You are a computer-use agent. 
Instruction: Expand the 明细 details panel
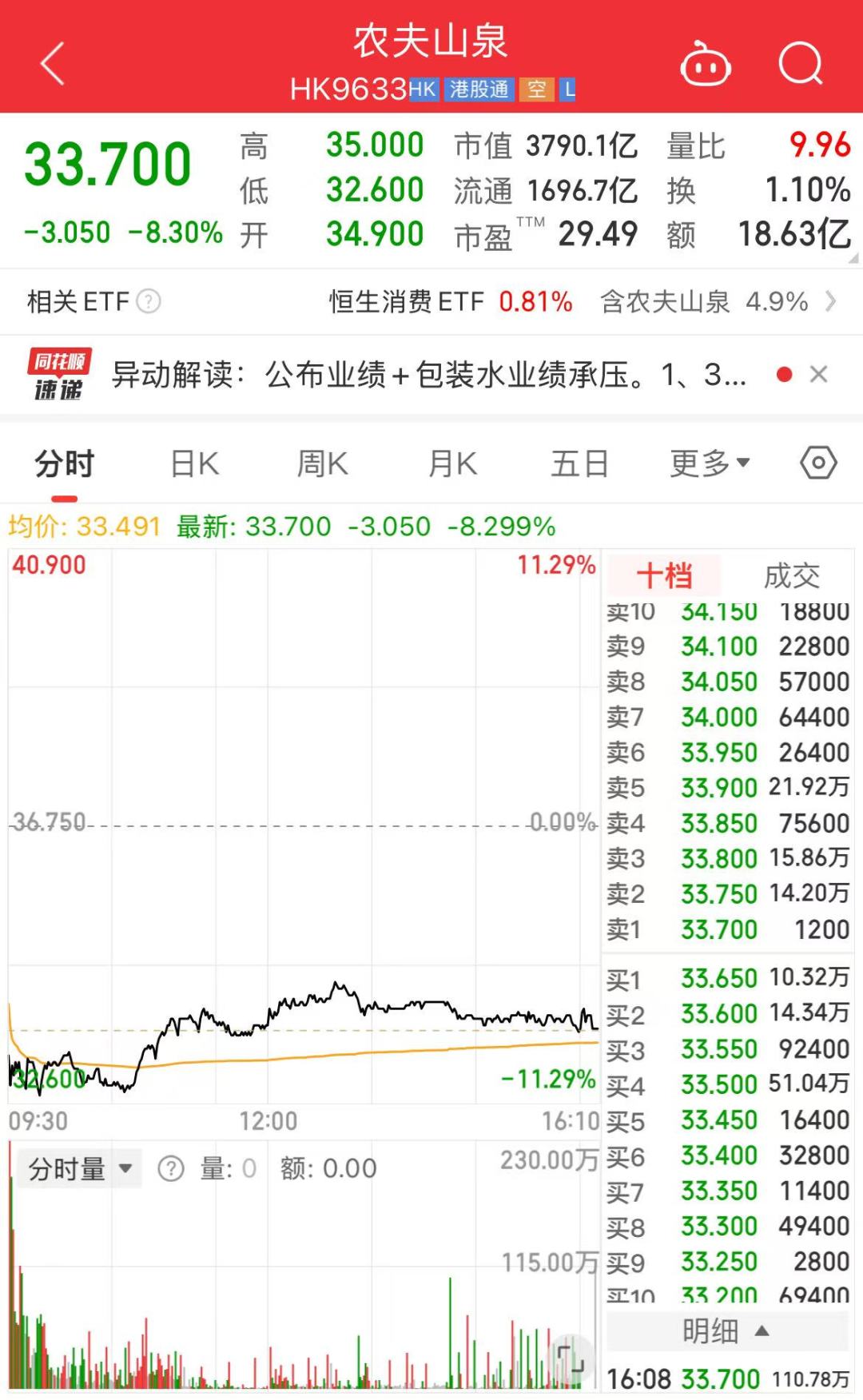coord(726,1331)
